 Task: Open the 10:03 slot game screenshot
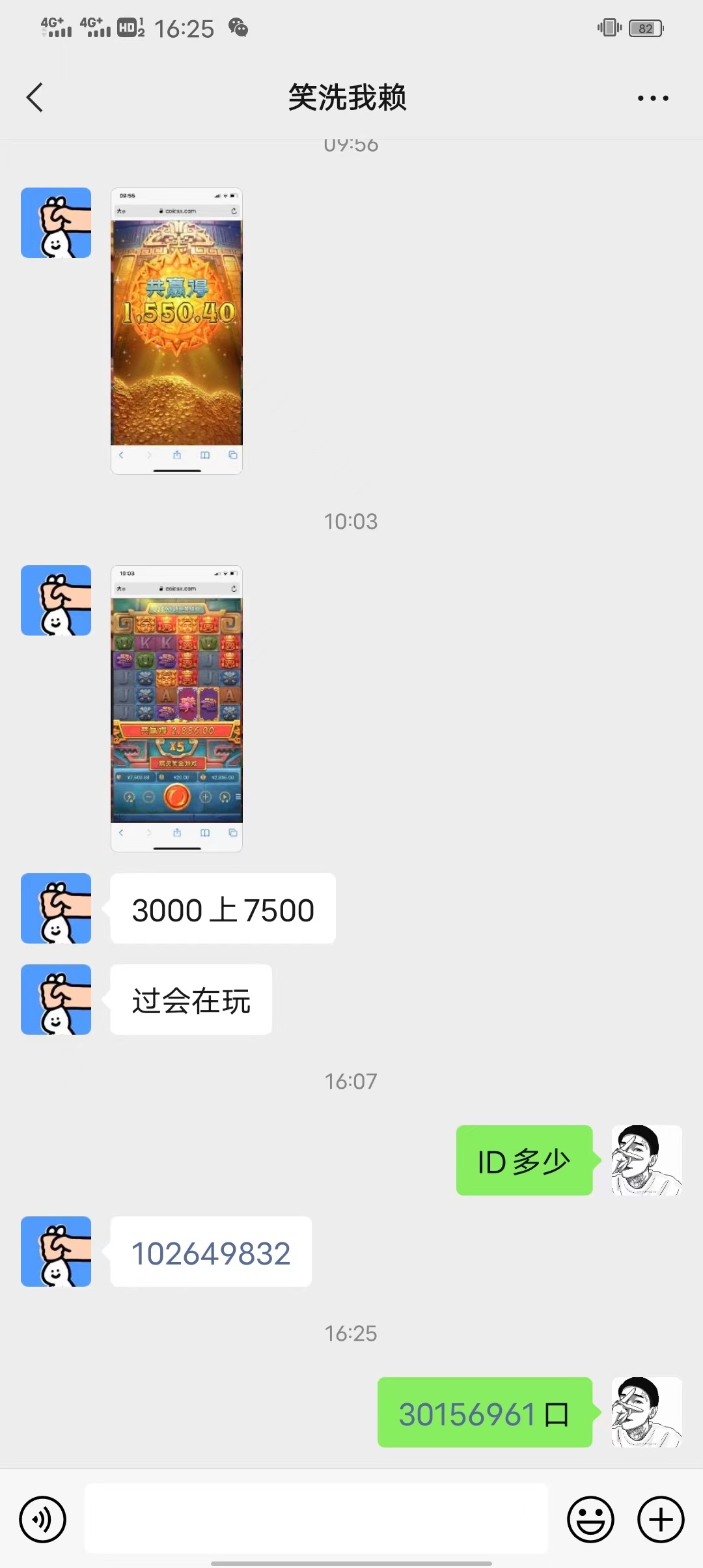[176, 708]
